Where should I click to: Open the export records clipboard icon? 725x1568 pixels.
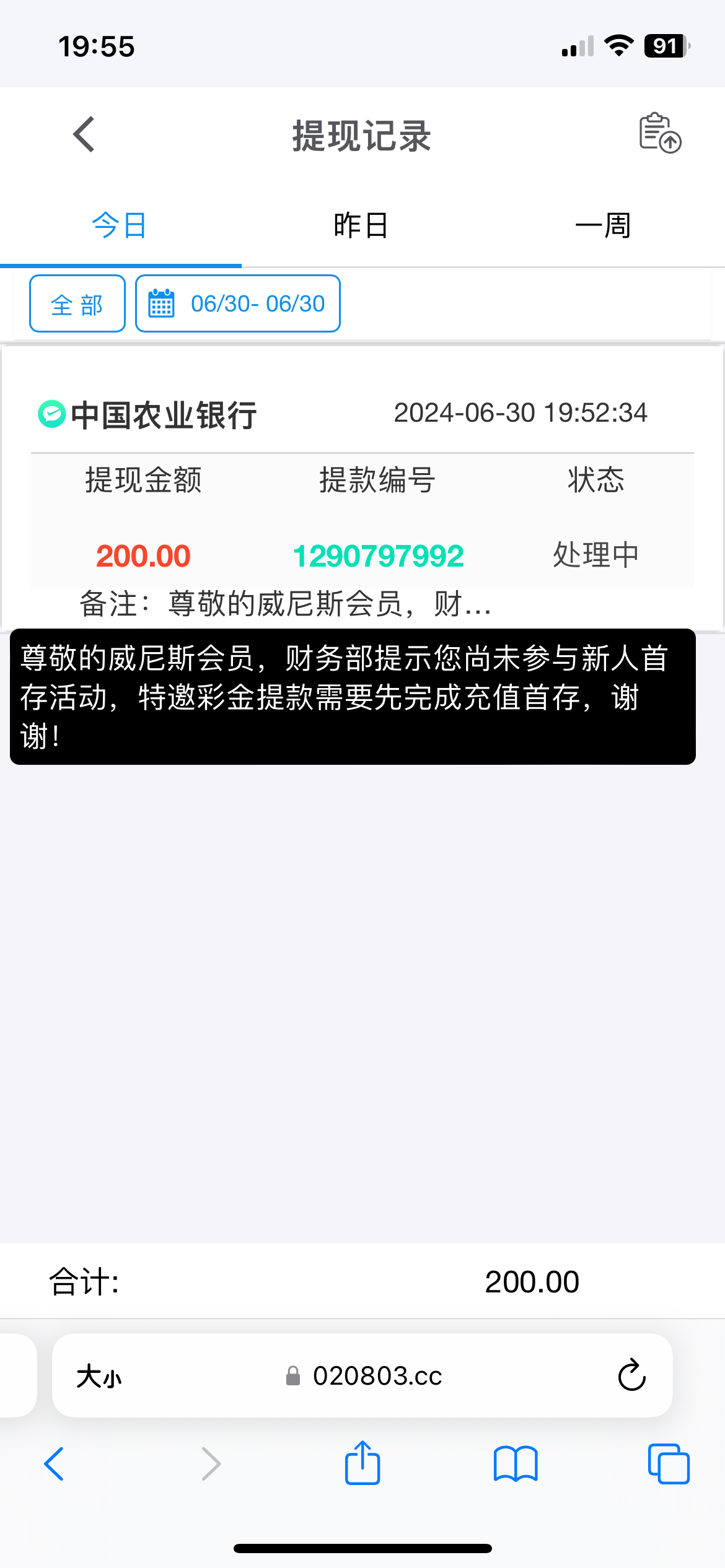coord(660,134)
